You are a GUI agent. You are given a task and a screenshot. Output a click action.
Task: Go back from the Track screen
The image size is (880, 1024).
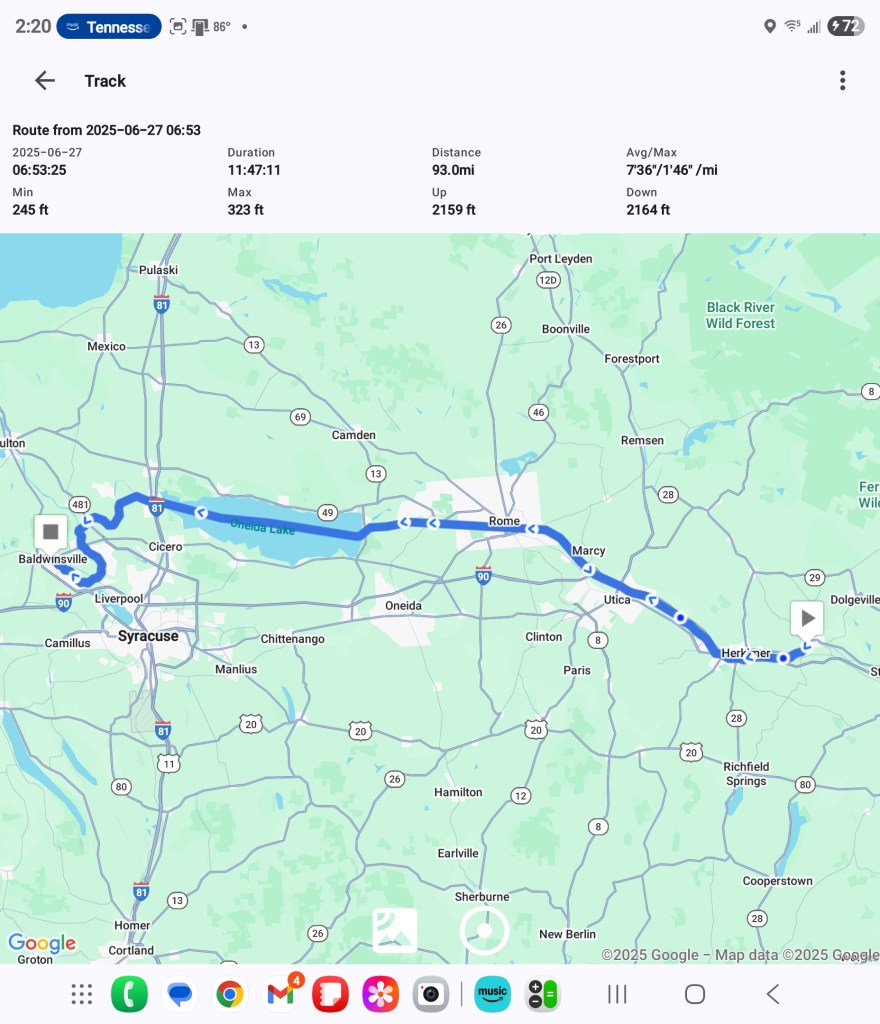pyautogui.click(x=45, y=81)
